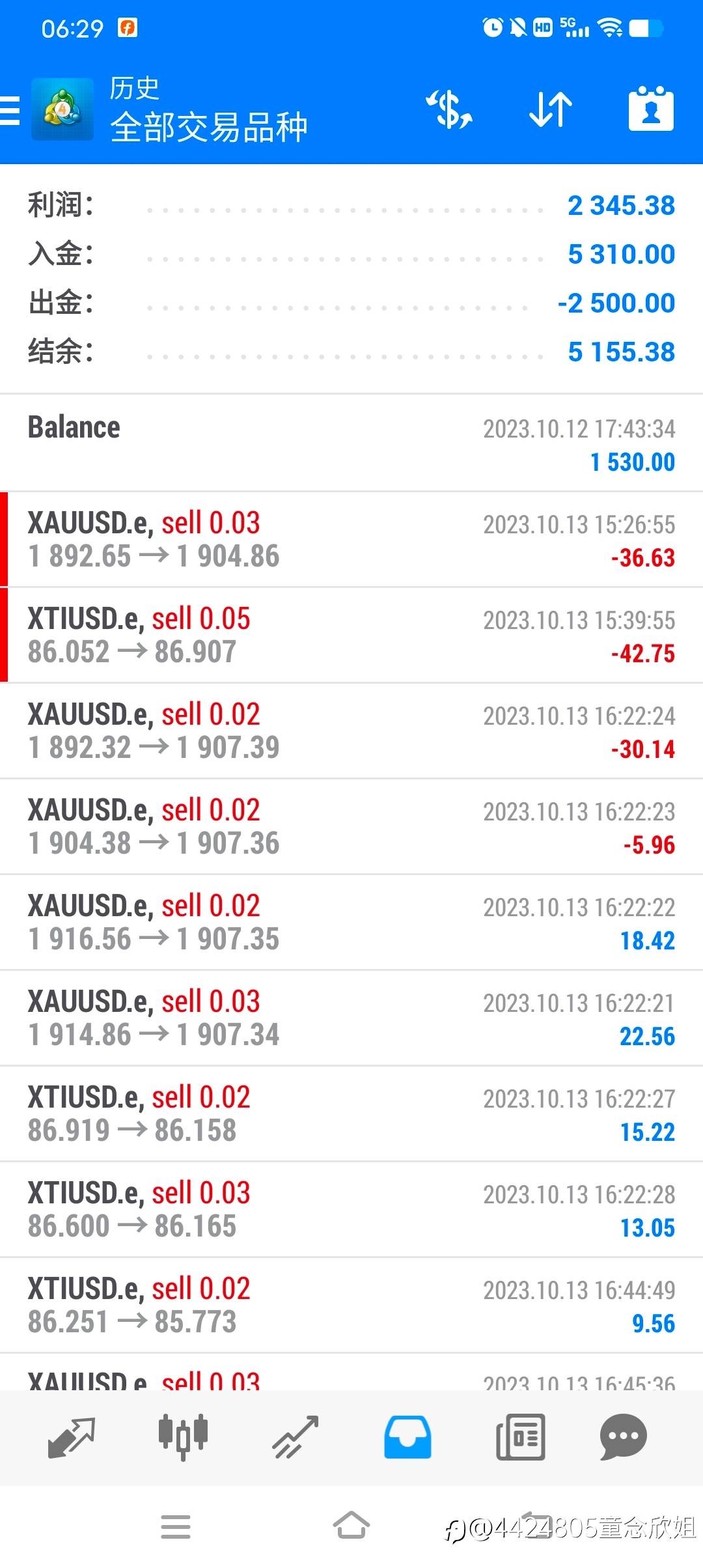
Task: Go to the system home screen
Action: tap(351, 1525)
